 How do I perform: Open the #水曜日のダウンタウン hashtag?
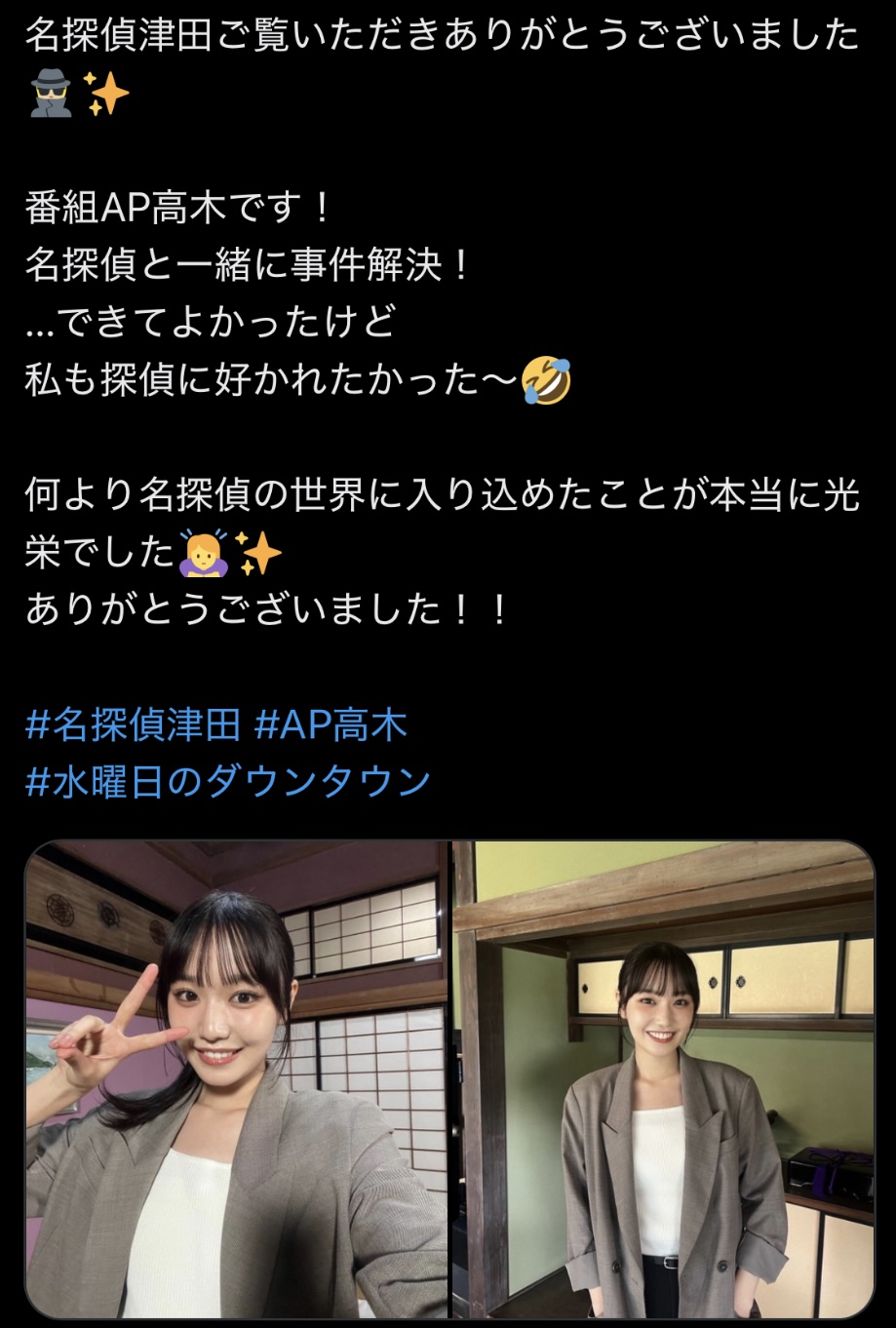[x=228, y=782]
